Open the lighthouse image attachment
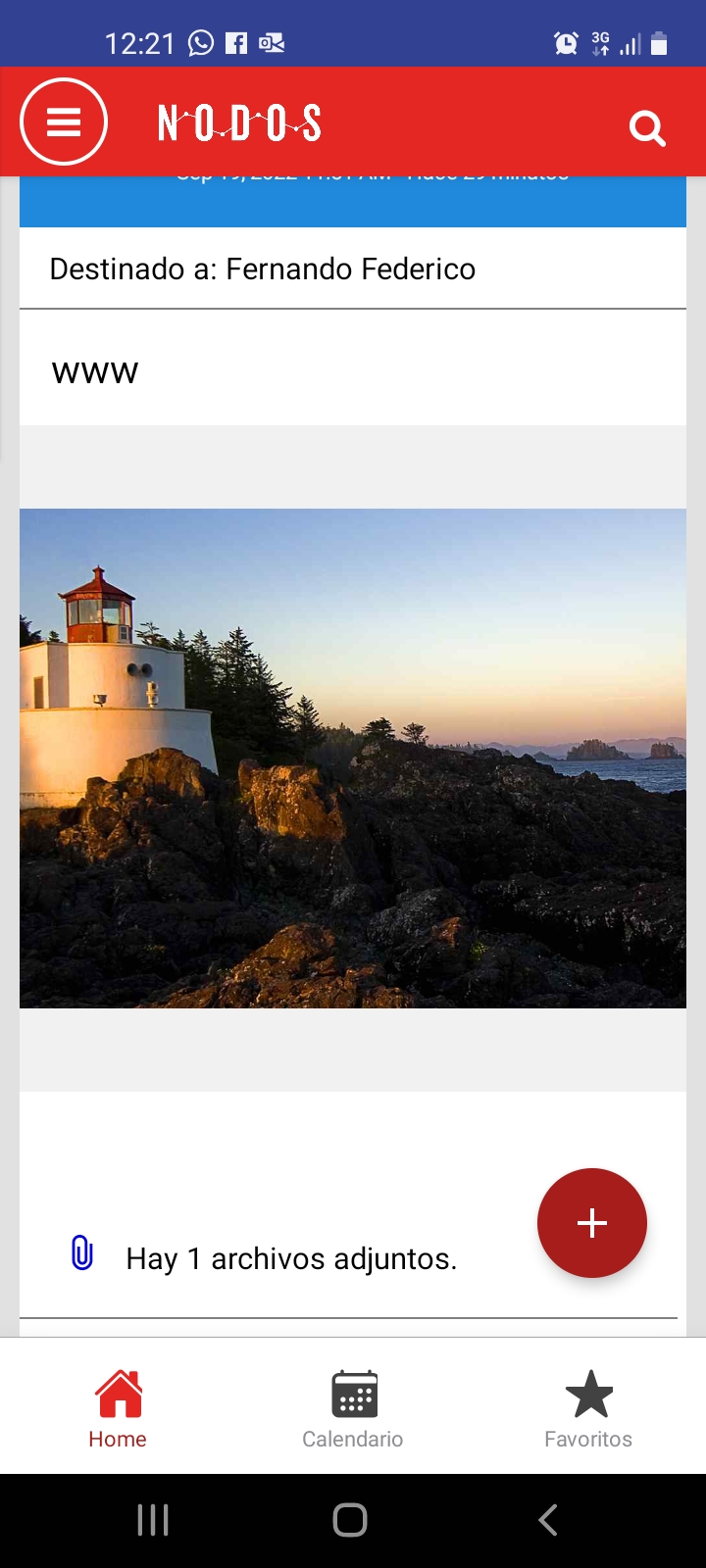The image size is (706, 1568). pyautogui.click(x=353, y=758)
